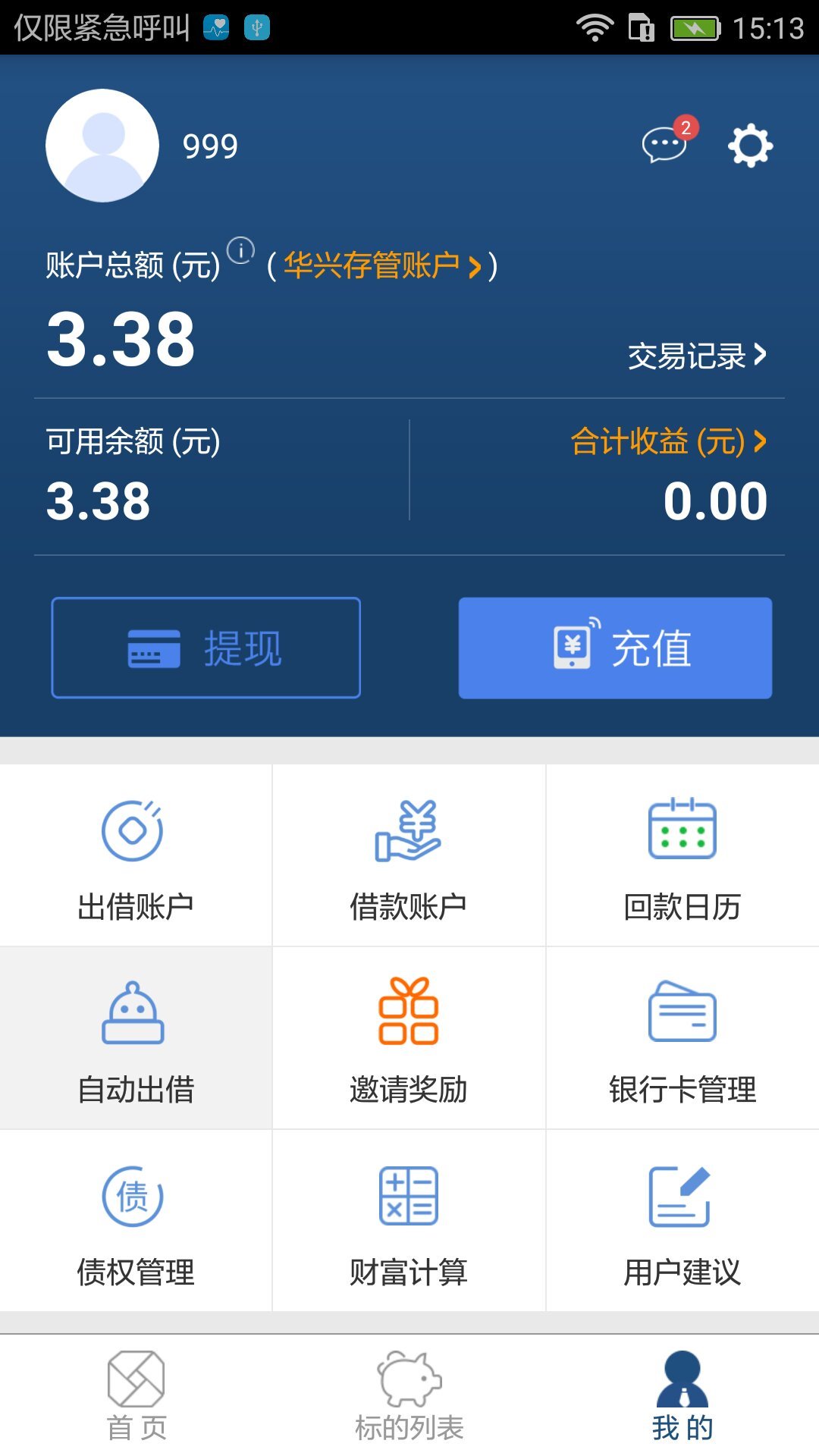Launch the 财富计算 calculator

[409, 1221]
